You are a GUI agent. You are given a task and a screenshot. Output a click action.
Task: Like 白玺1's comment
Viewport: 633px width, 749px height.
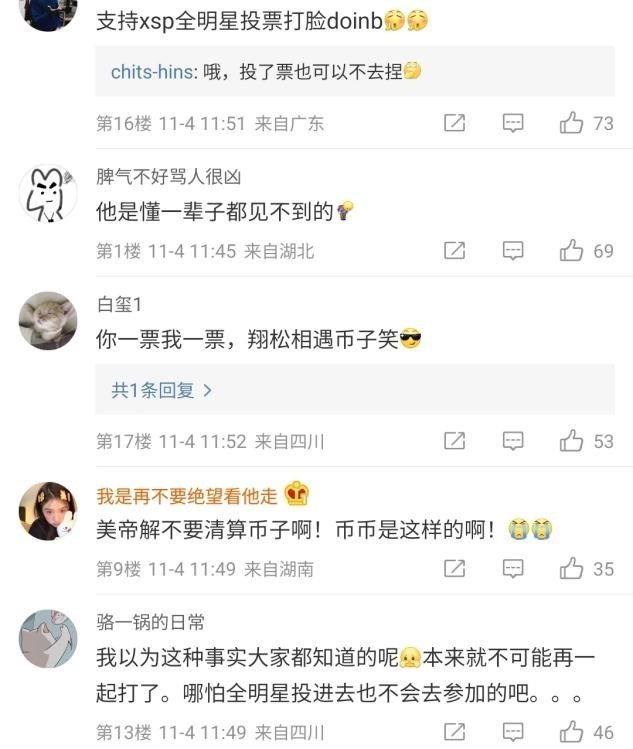tap(572, 440)
